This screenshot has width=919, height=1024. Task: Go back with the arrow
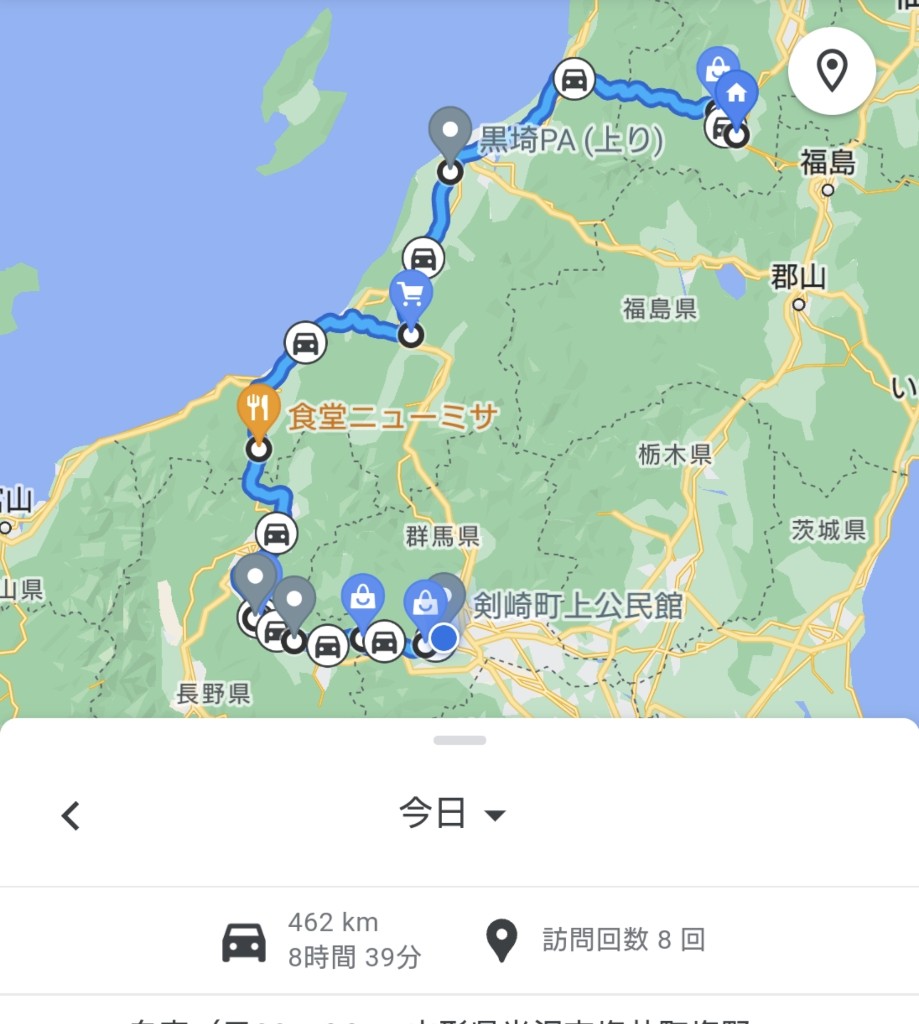[x=70, y=816]
